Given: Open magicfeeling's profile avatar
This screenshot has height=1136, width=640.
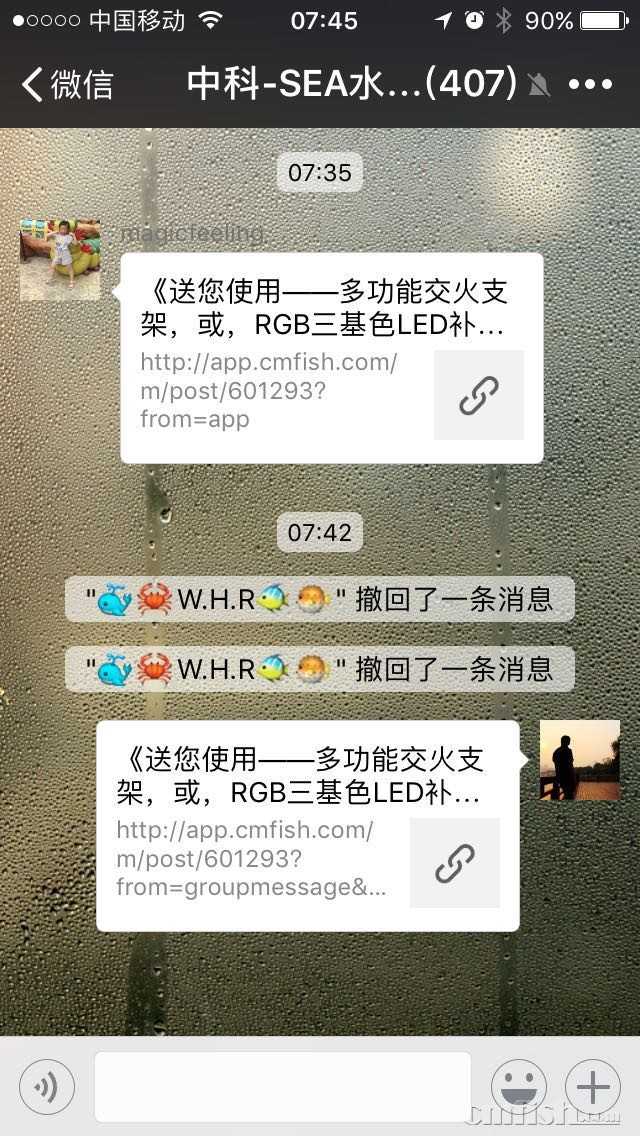Looking at the screenshot, I should [60, 260].
